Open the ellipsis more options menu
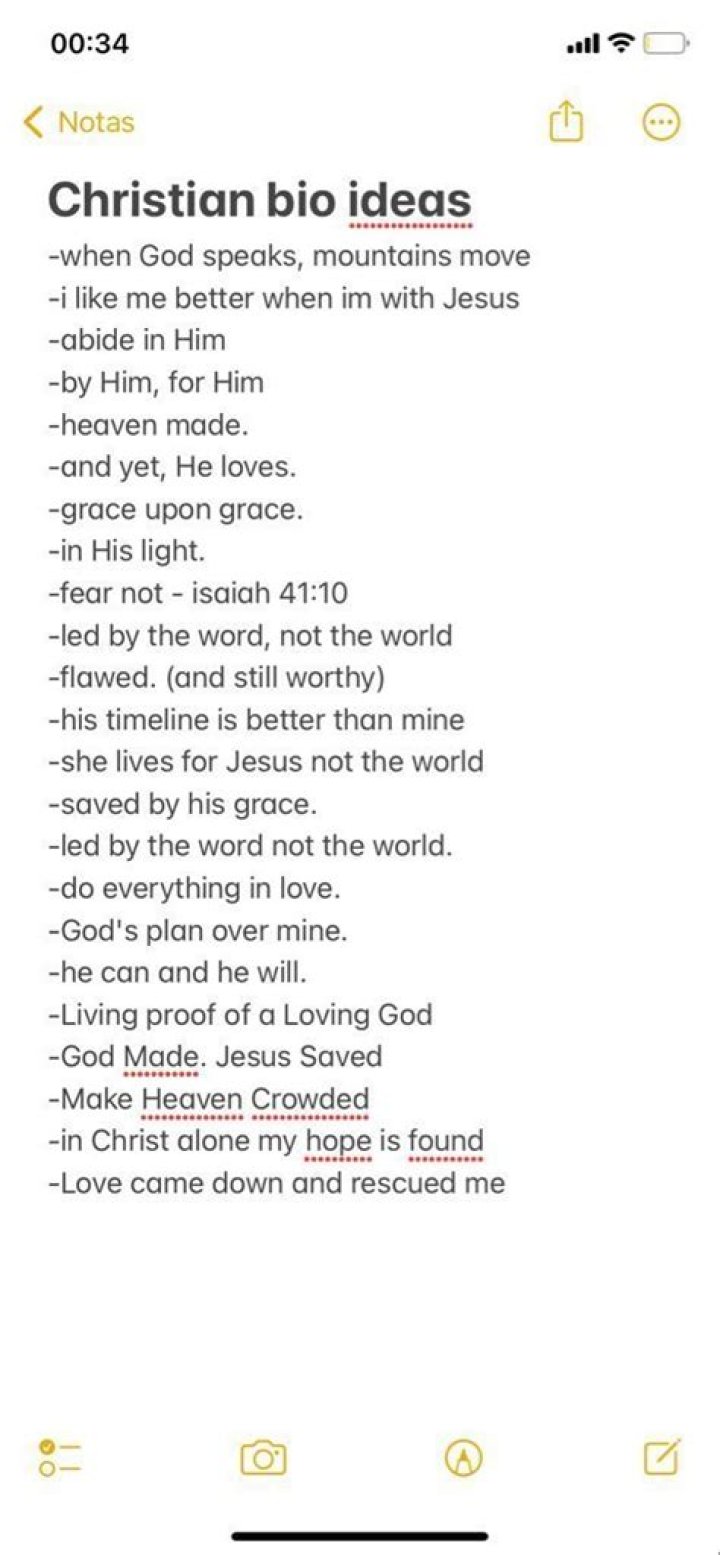The height and width of the screenshot is (1555, 720). pos(660,120)
